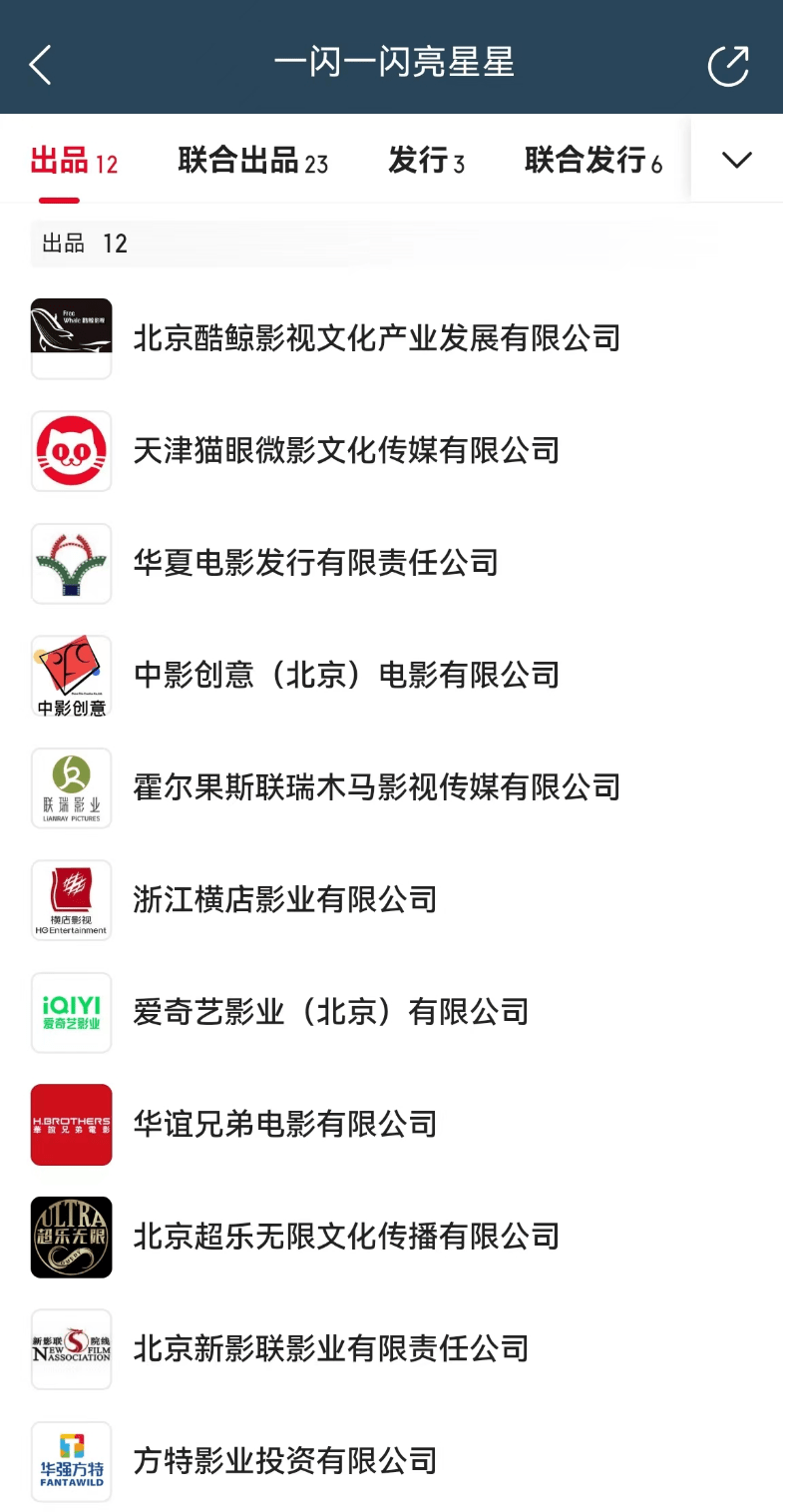View 浙江横店影业有限公司
The width and height of the screenshot is (785, 1512).
pyautogui.click(x=285, y=899)
